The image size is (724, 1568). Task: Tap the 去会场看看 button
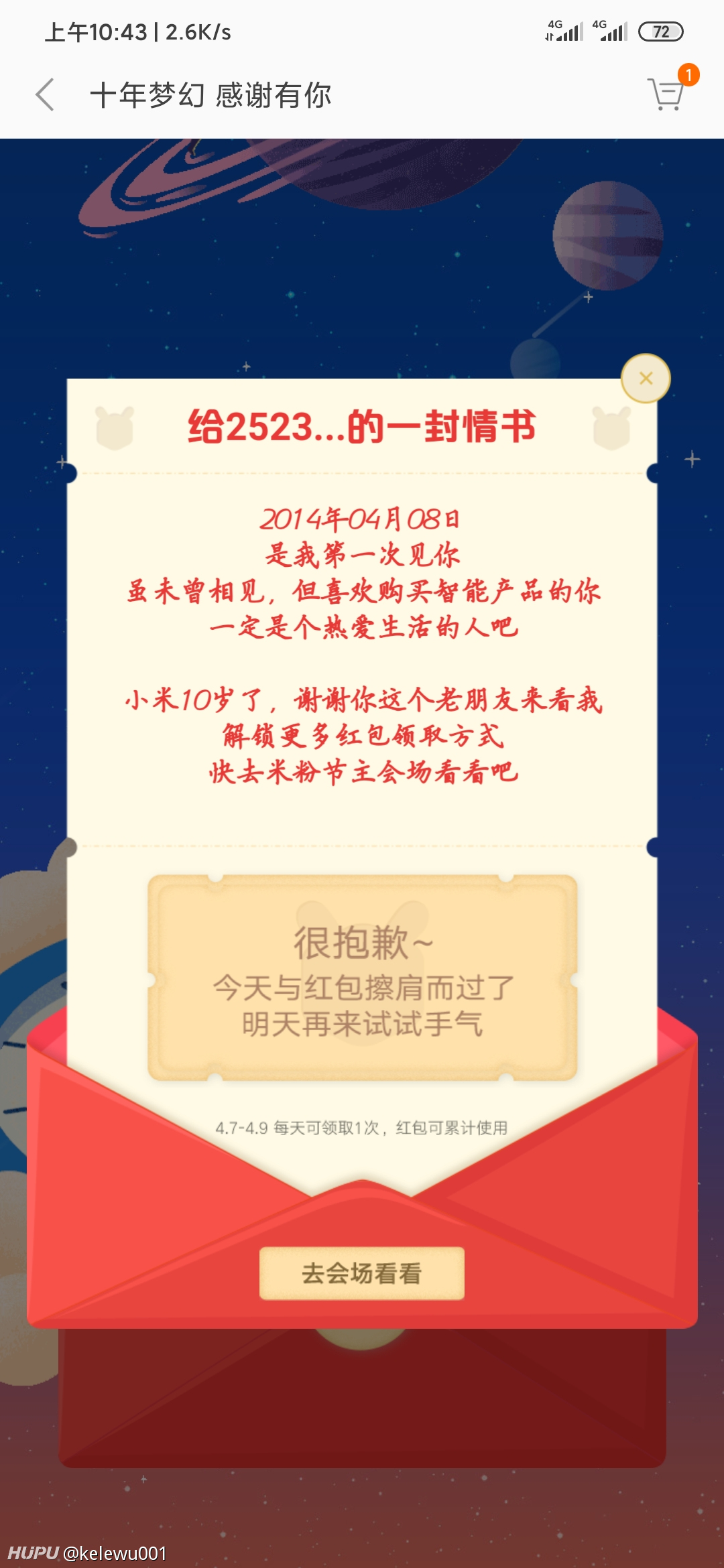point(362,1273)
